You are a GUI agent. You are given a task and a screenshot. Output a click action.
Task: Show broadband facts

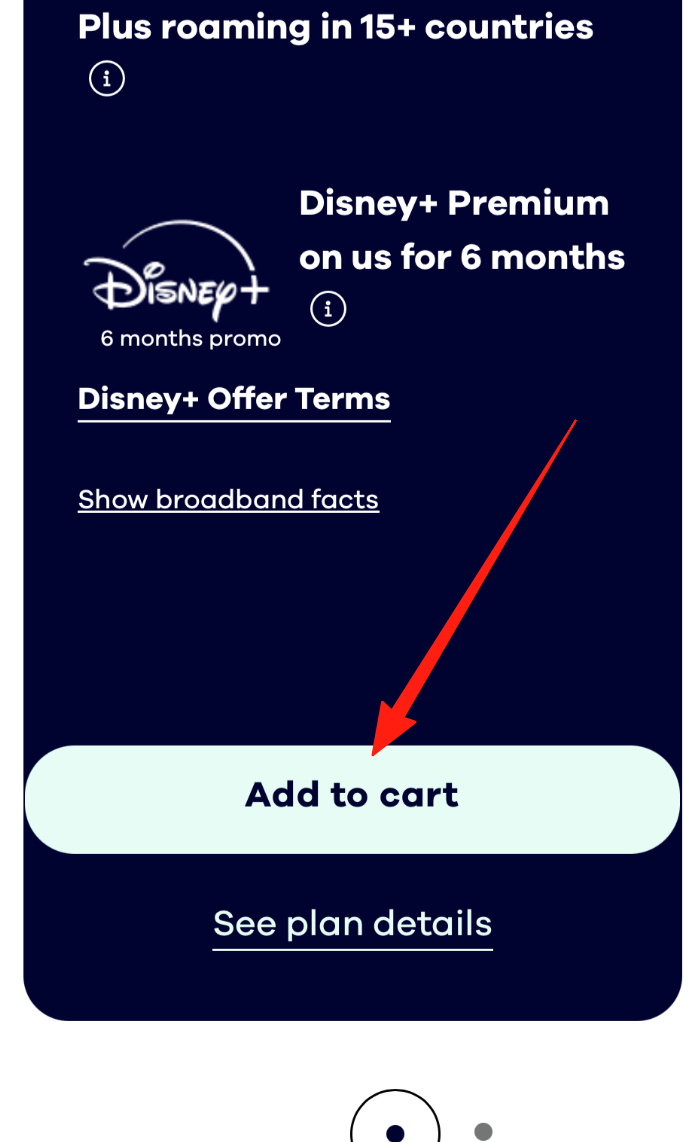(x=229, y=500)
